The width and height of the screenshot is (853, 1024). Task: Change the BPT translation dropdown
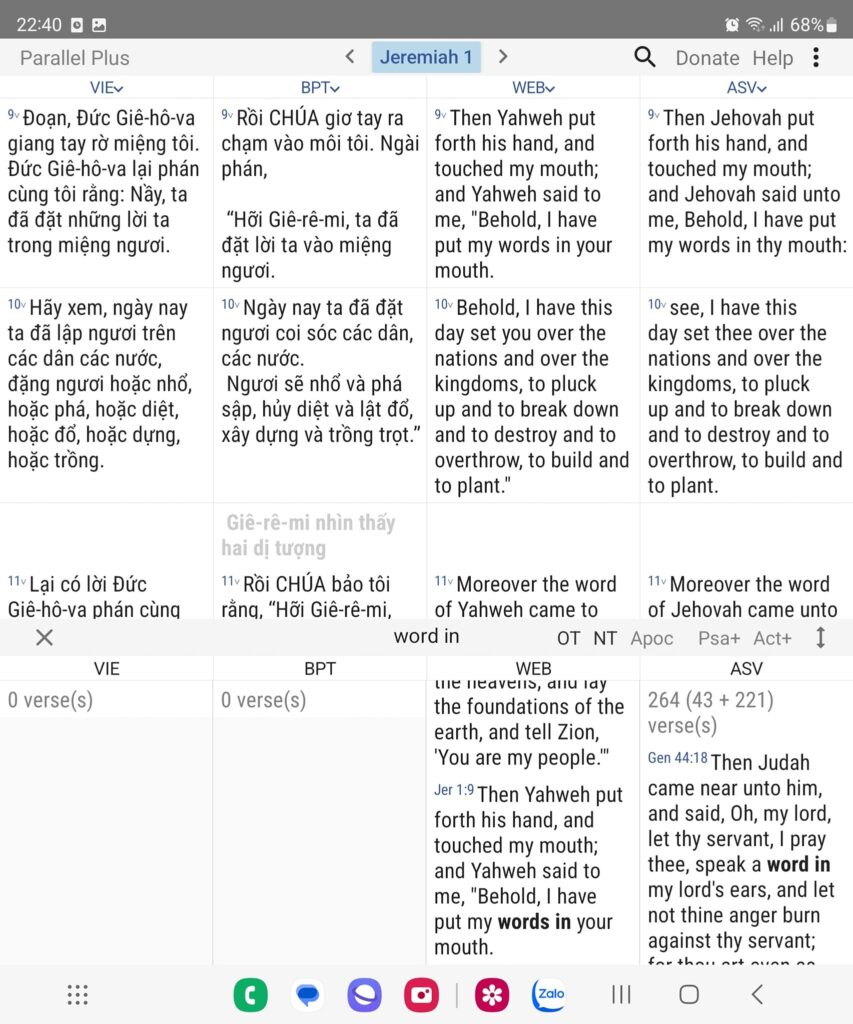(x=320, y=88)
